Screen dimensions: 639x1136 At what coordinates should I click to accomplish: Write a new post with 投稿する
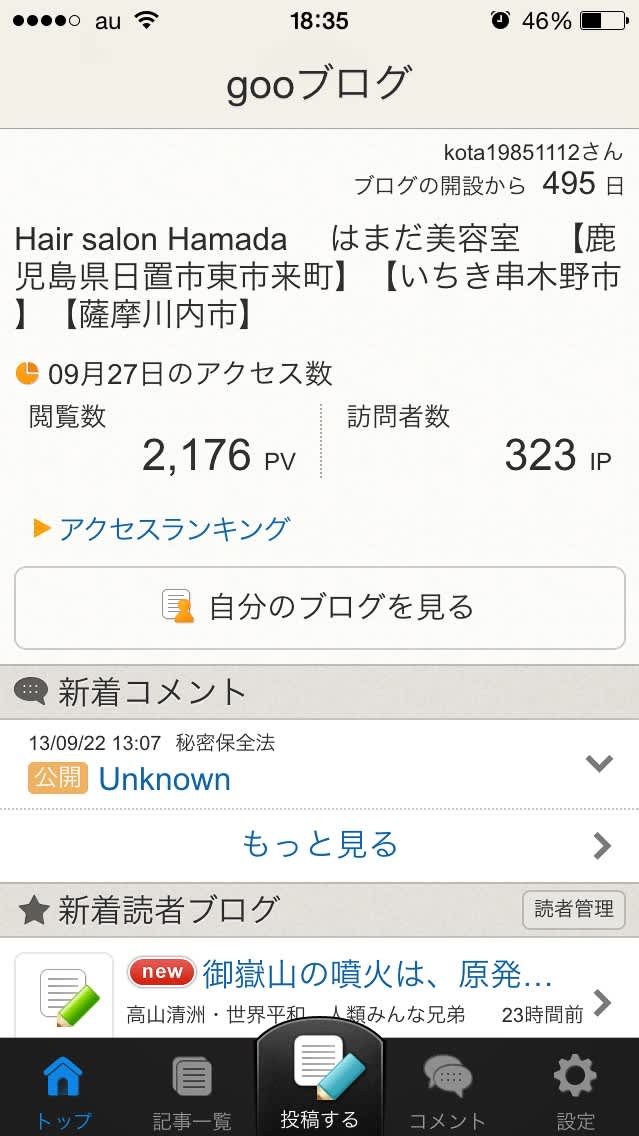319,1085
